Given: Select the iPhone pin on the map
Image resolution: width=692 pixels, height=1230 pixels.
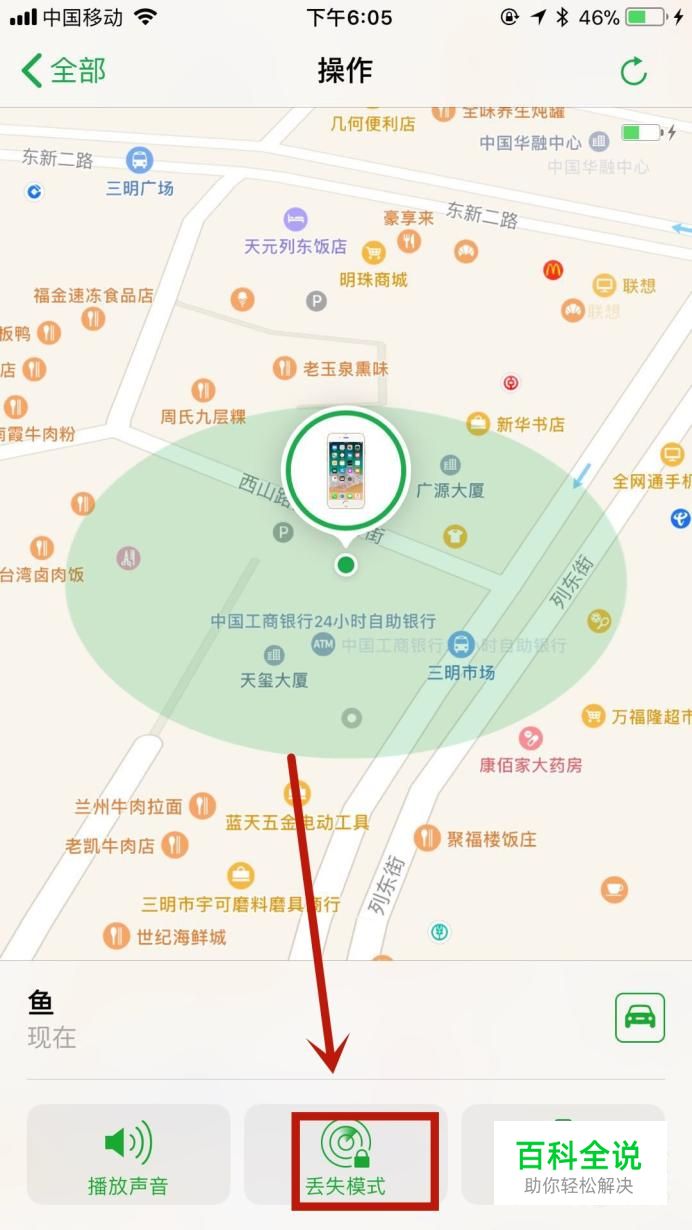Looking at the screenshot, I should click(x=346, y=468).
